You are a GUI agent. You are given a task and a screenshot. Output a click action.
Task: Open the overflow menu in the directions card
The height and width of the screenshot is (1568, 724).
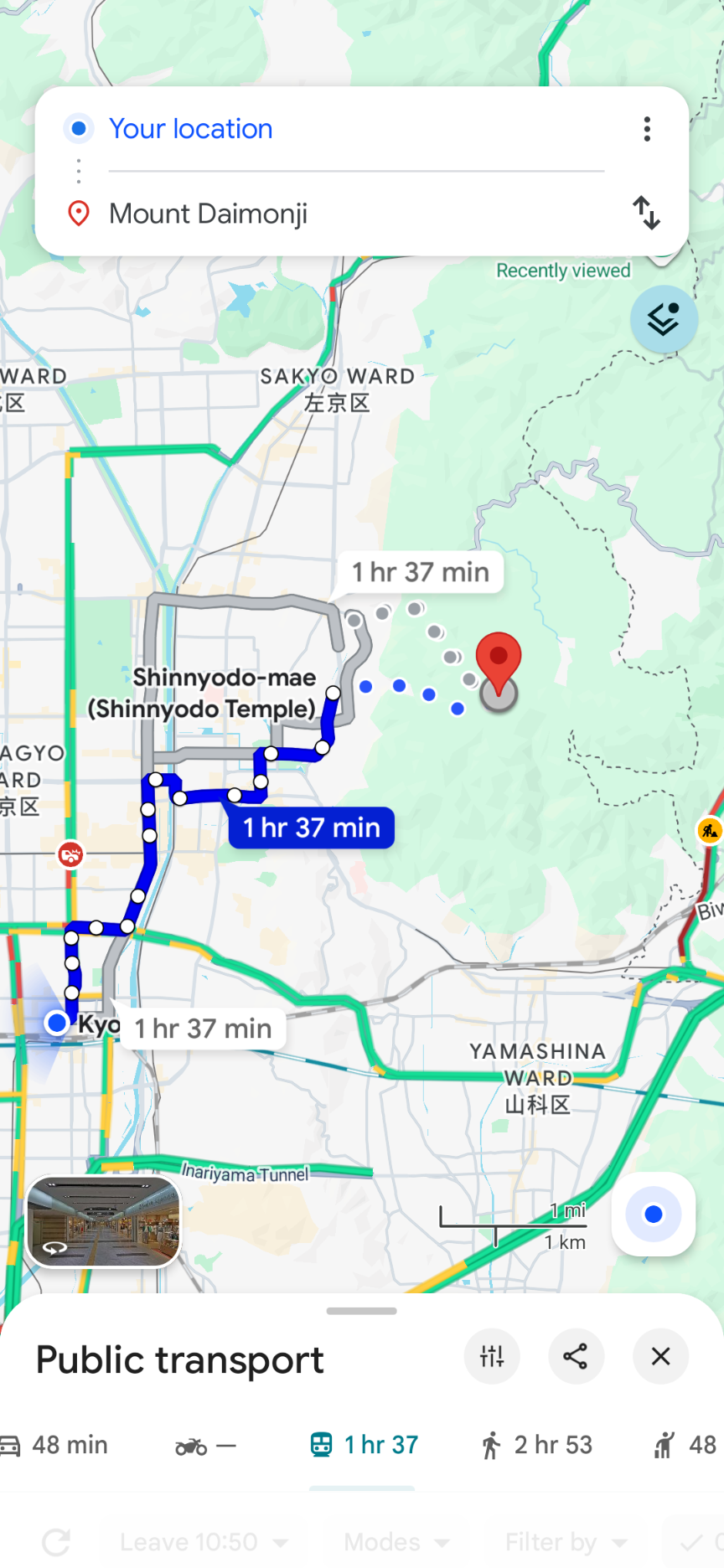pyautogui.click(x=647, y=129)
